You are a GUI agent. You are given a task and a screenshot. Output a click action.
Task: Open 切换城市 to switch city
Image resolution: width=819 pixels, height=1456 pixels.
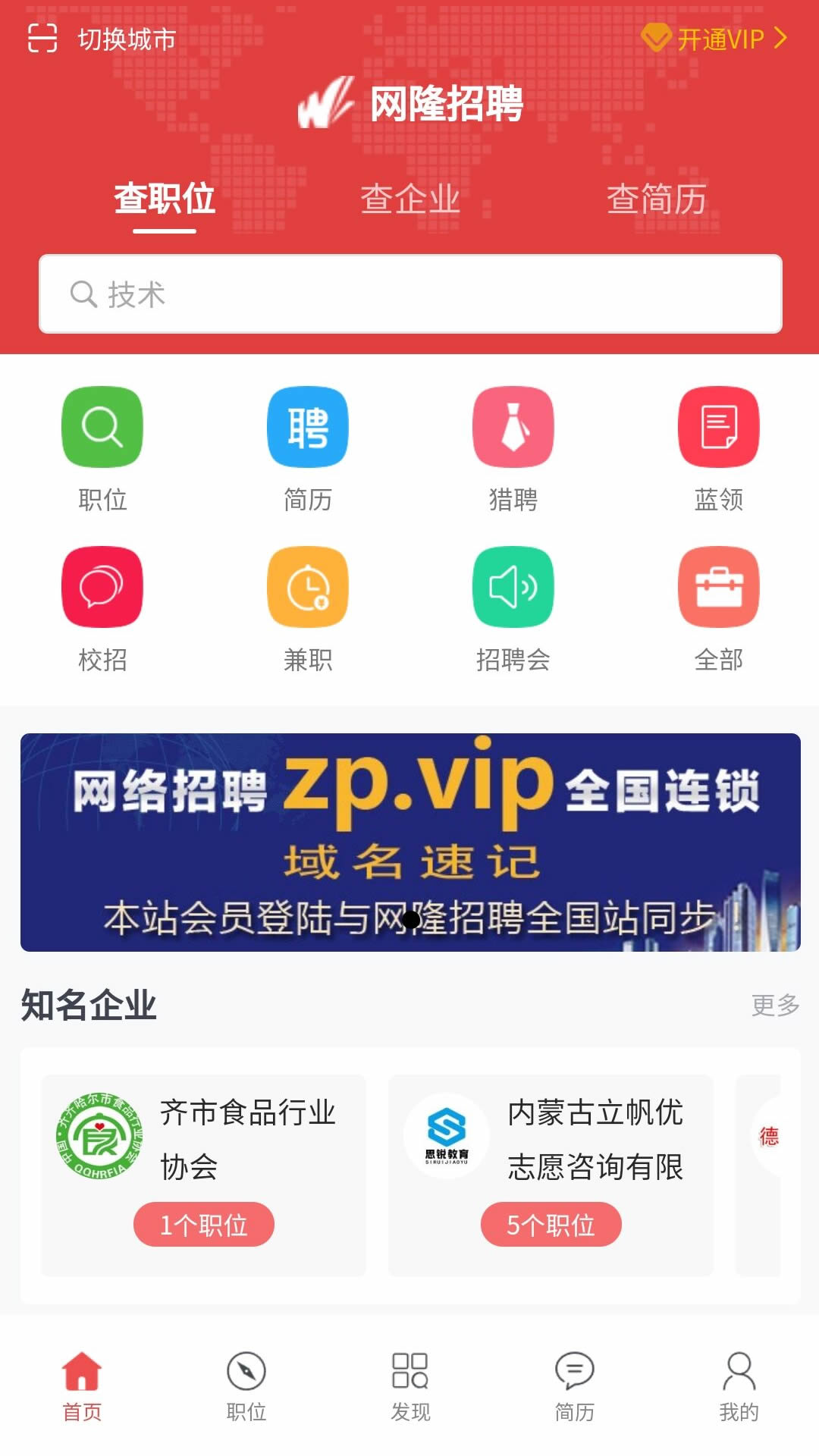pyautogui.click(x=127, y=39)
